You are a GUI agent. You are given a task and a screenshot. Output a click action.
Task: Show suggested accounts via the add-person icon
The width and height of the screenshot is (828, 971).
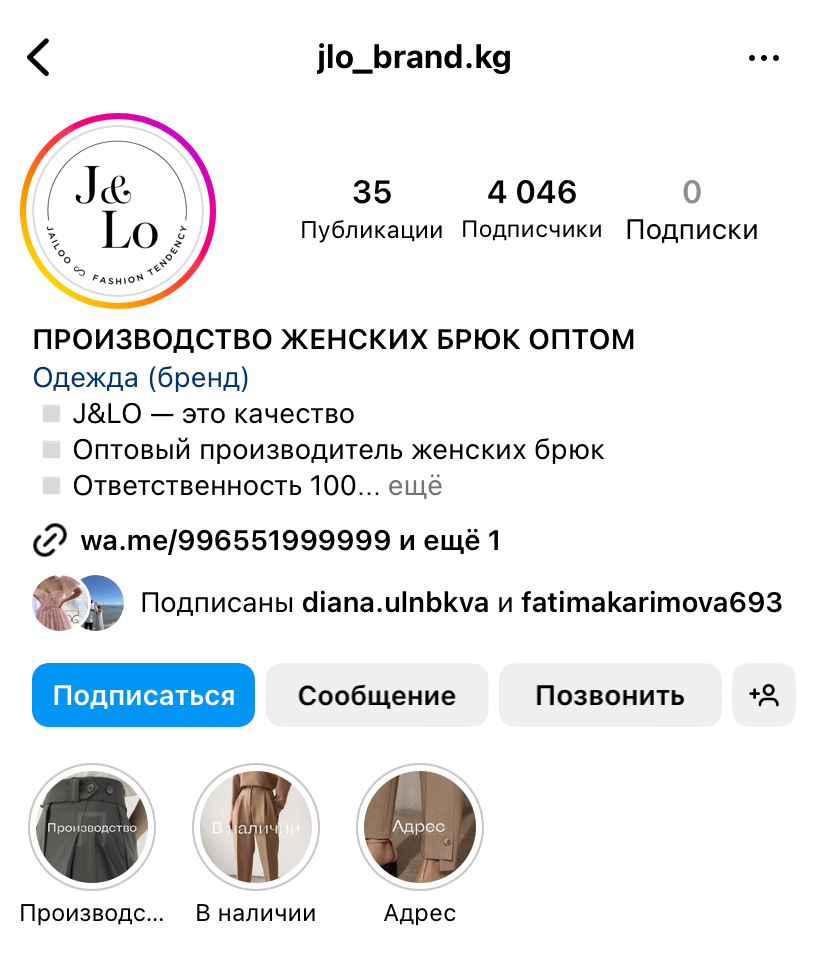(764, 695)
